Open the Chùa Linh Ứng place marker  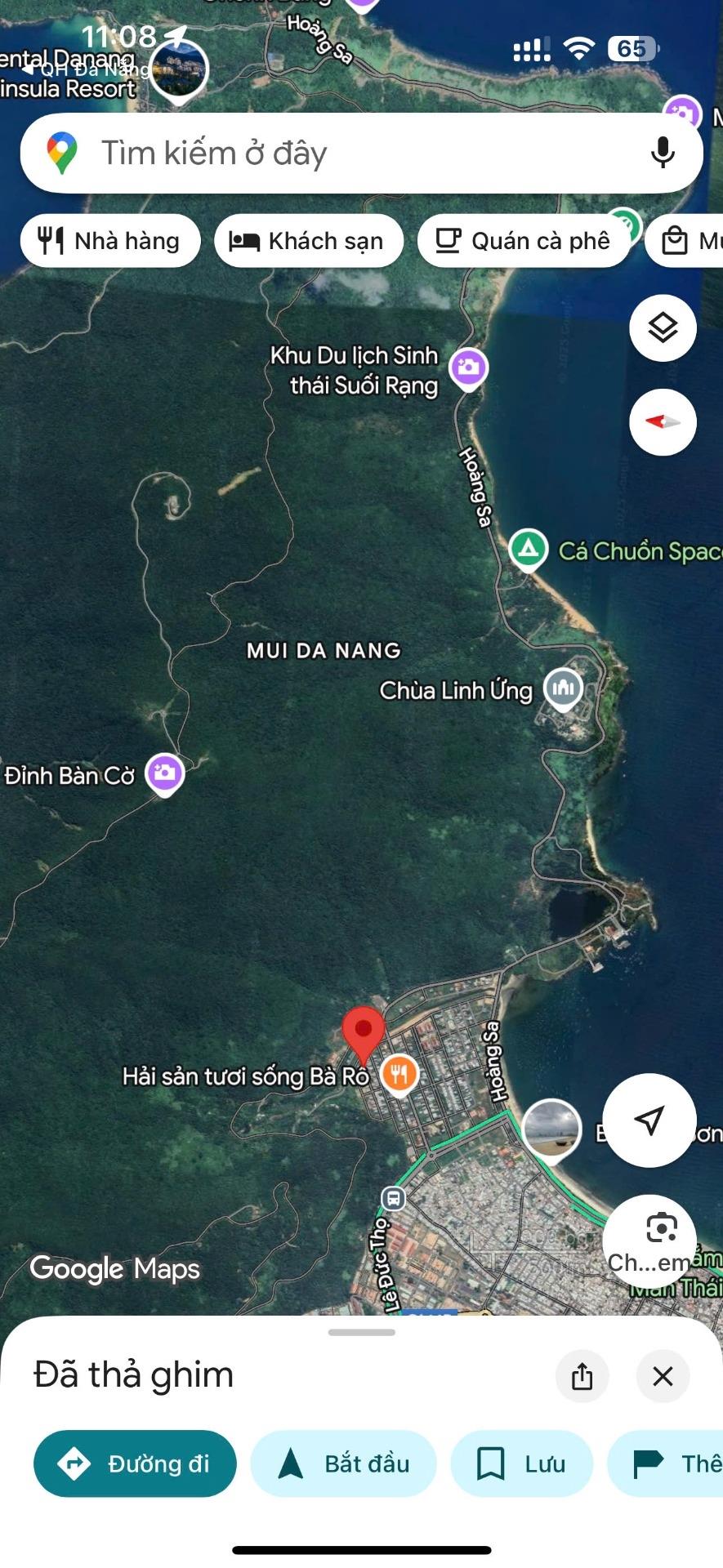click(x=563, y=687)
